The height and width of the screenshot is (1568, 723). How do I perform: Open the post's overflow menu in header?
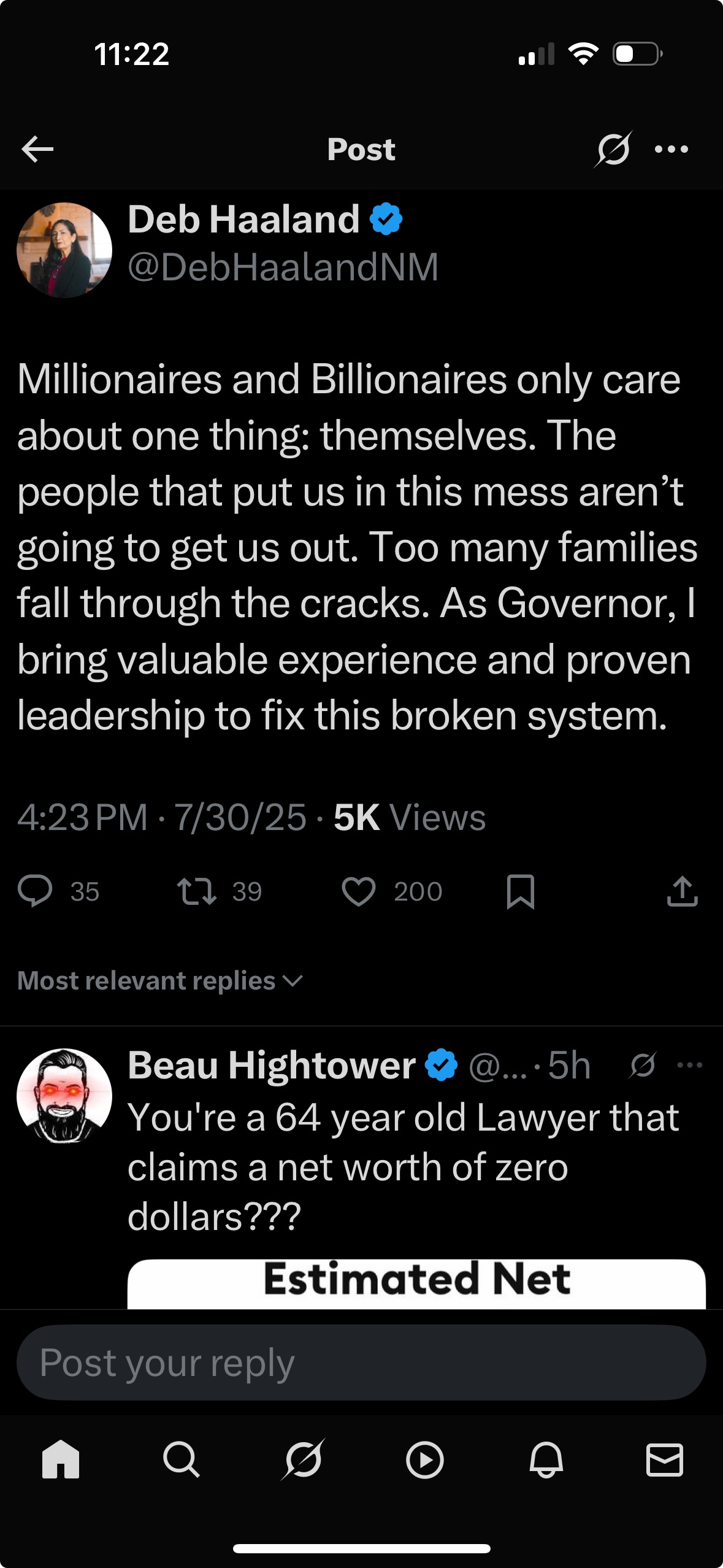tap(671, 149)
